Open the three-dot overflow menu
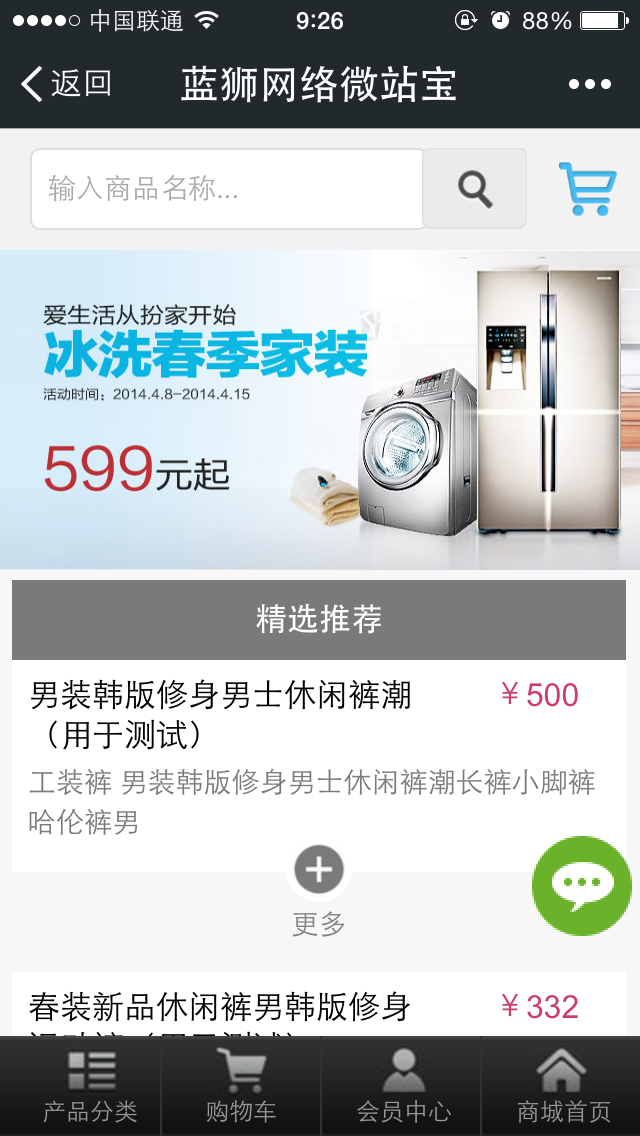The image size is (640, 1136). tap(589, 84)
